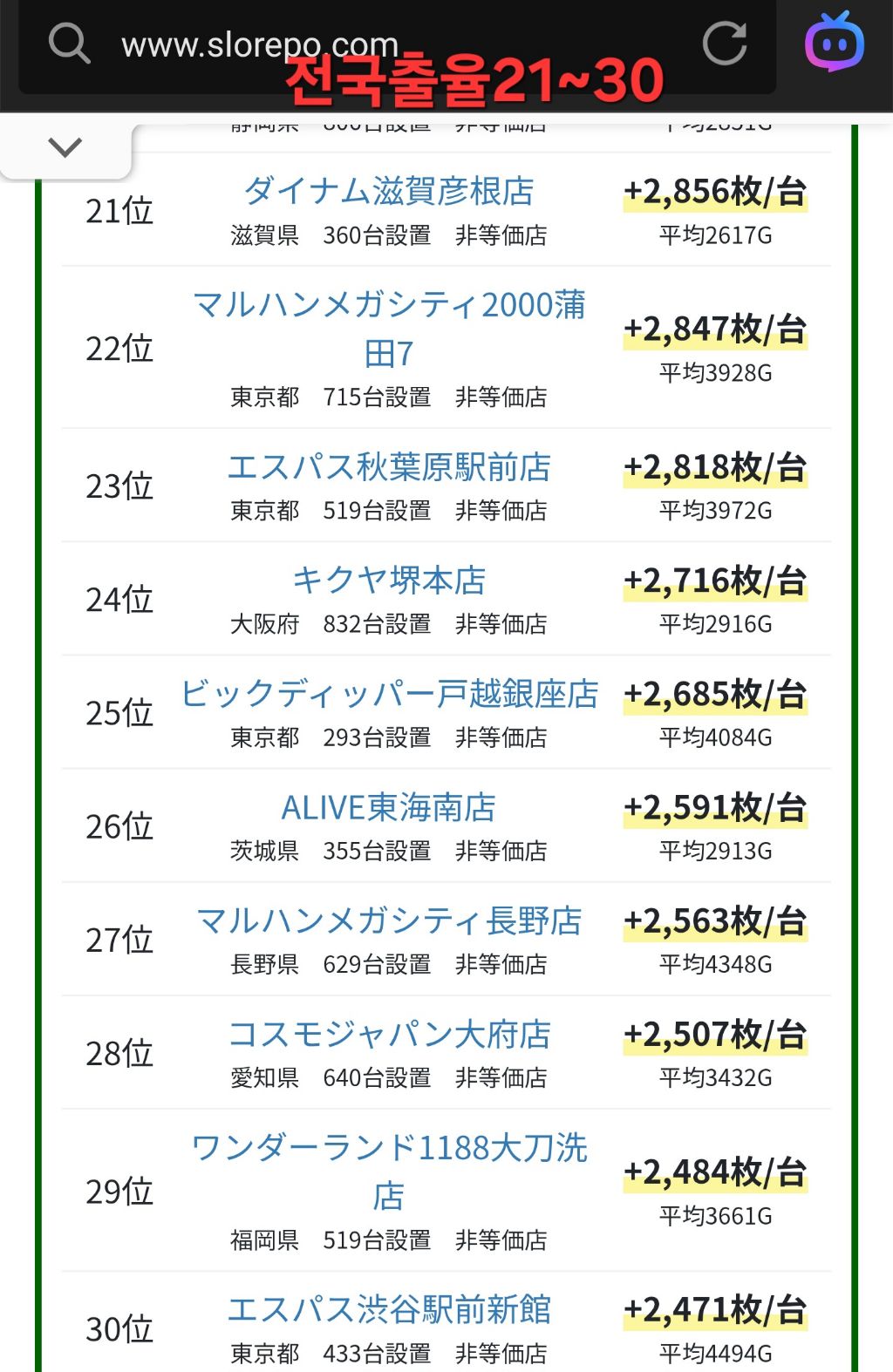Open ビックディッパー戸越銀座店 link

pyautogui.click(x=389, y=693)
